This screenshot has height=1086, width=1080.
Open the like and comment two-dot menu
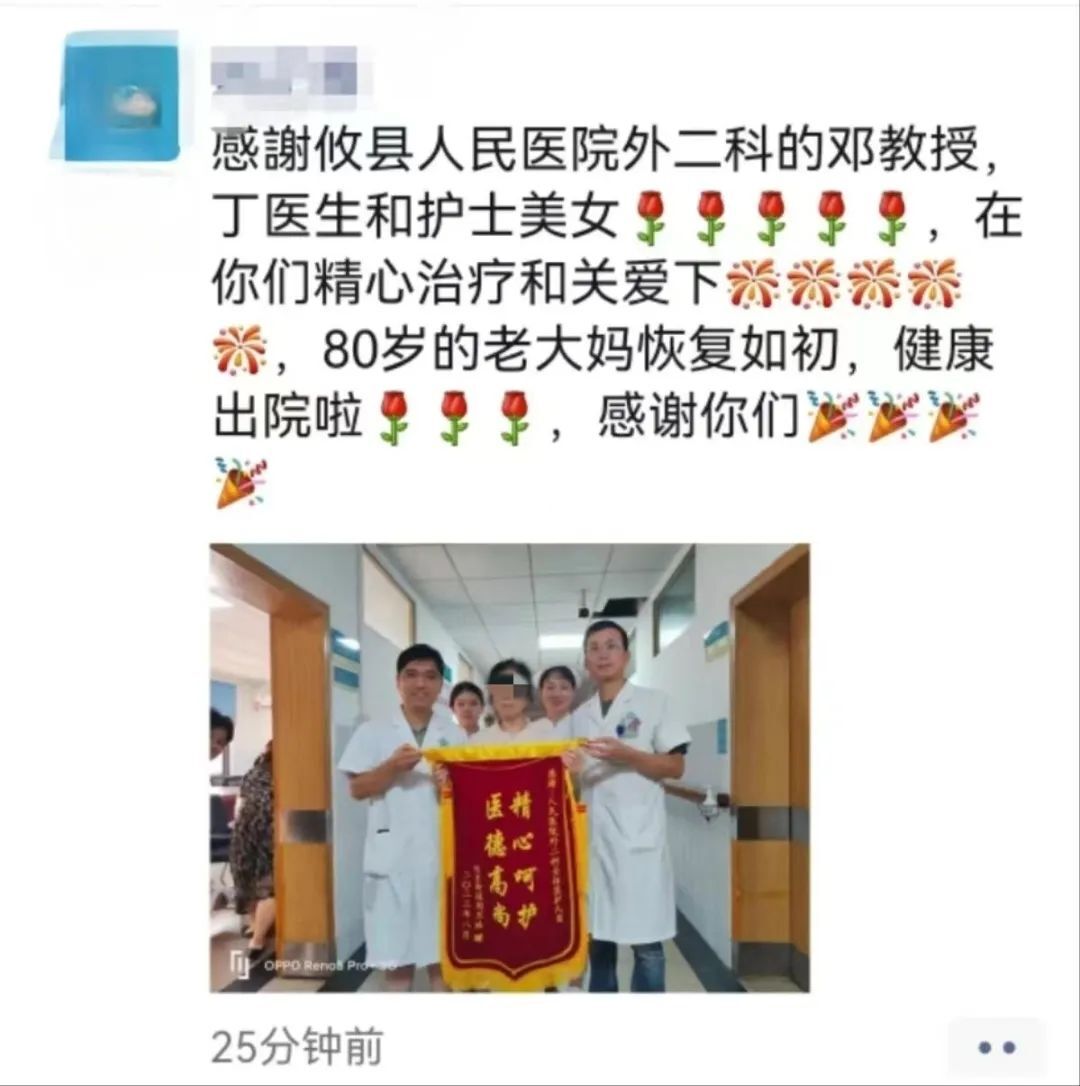(x=996, y=1047)
